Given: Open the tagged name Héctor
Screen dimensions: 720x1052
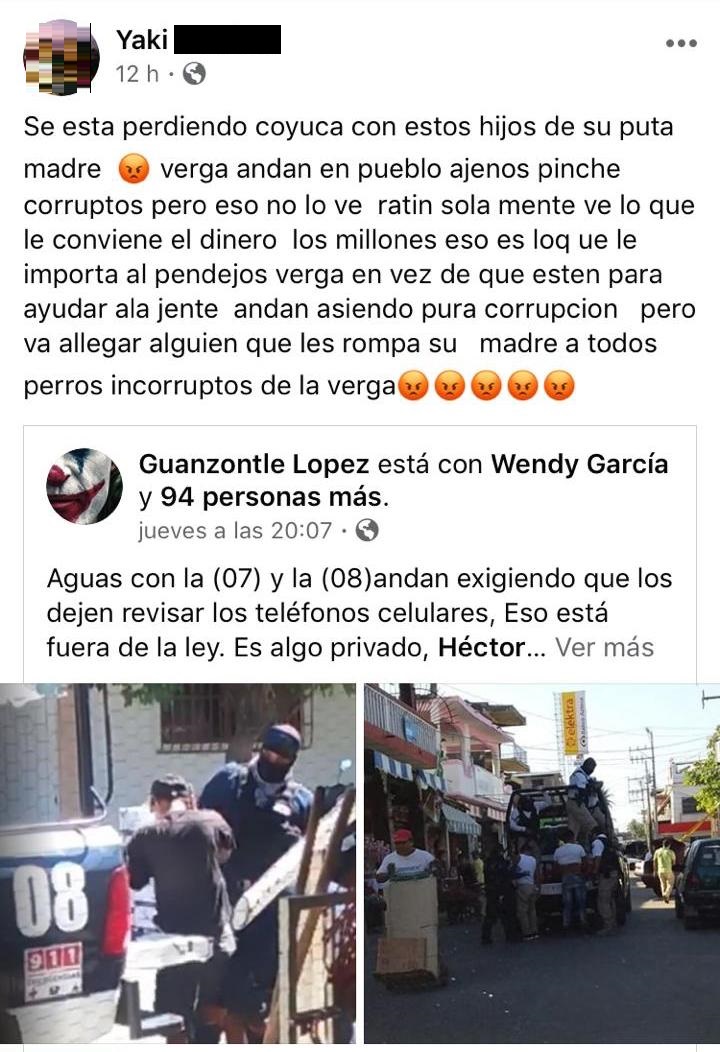Looking at the screenshot, I should 481,647.
